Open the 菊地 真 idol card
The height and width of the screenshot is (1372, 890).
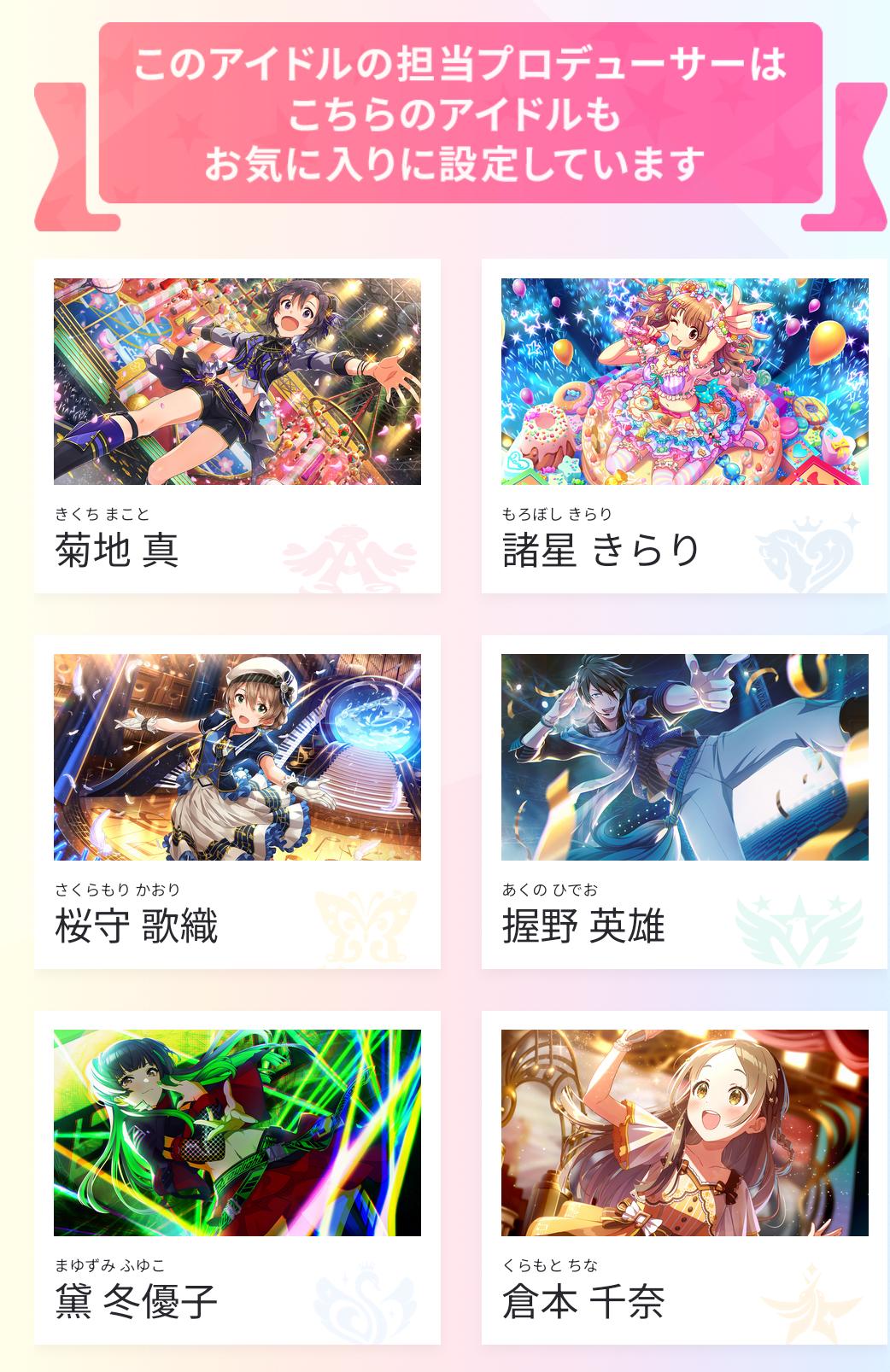[x=237, y=425]
